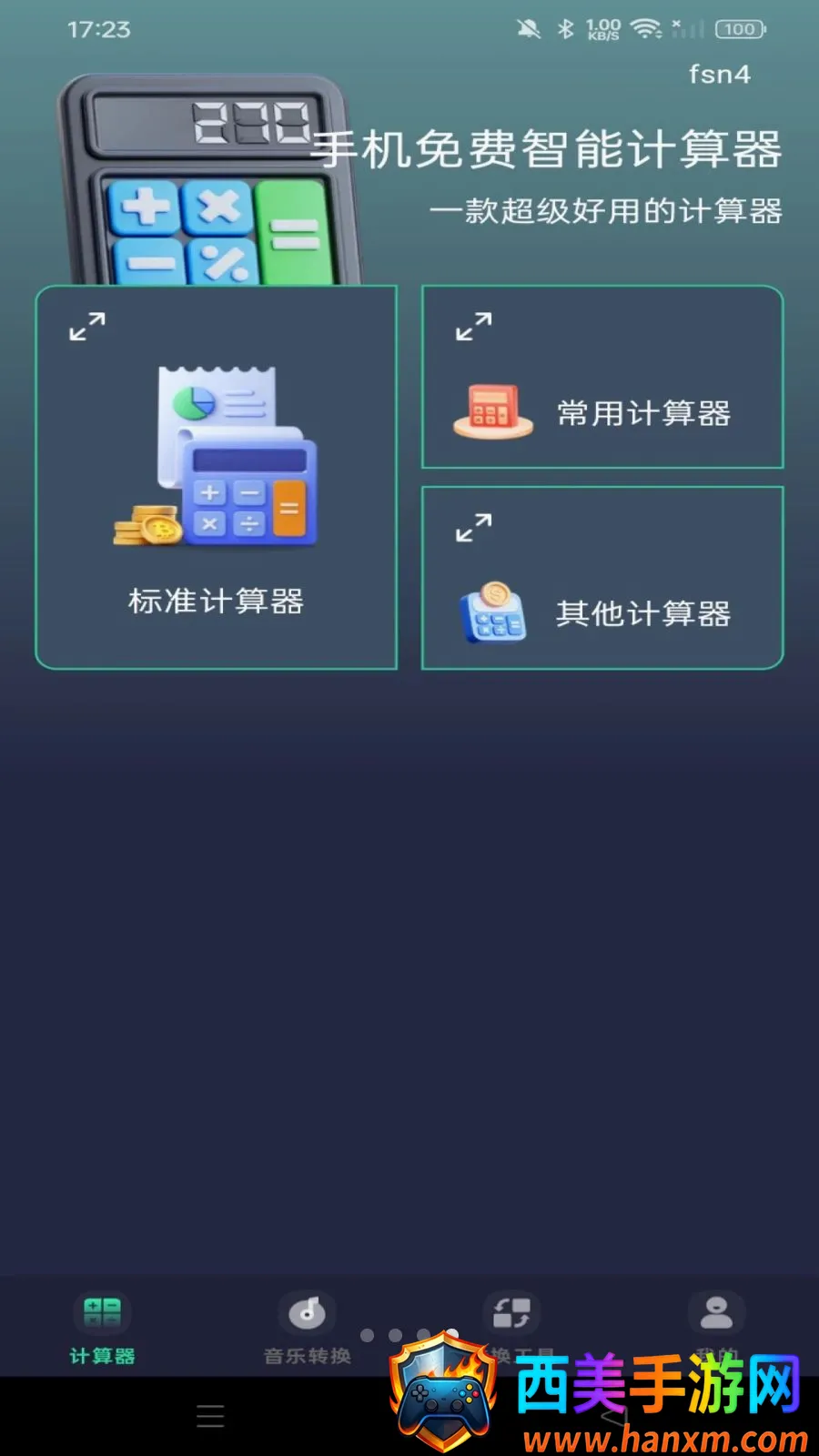Viewport: 819px width, 1456px height.
Task: Open the 标准计算器 card
Action: tap(217, 478)
